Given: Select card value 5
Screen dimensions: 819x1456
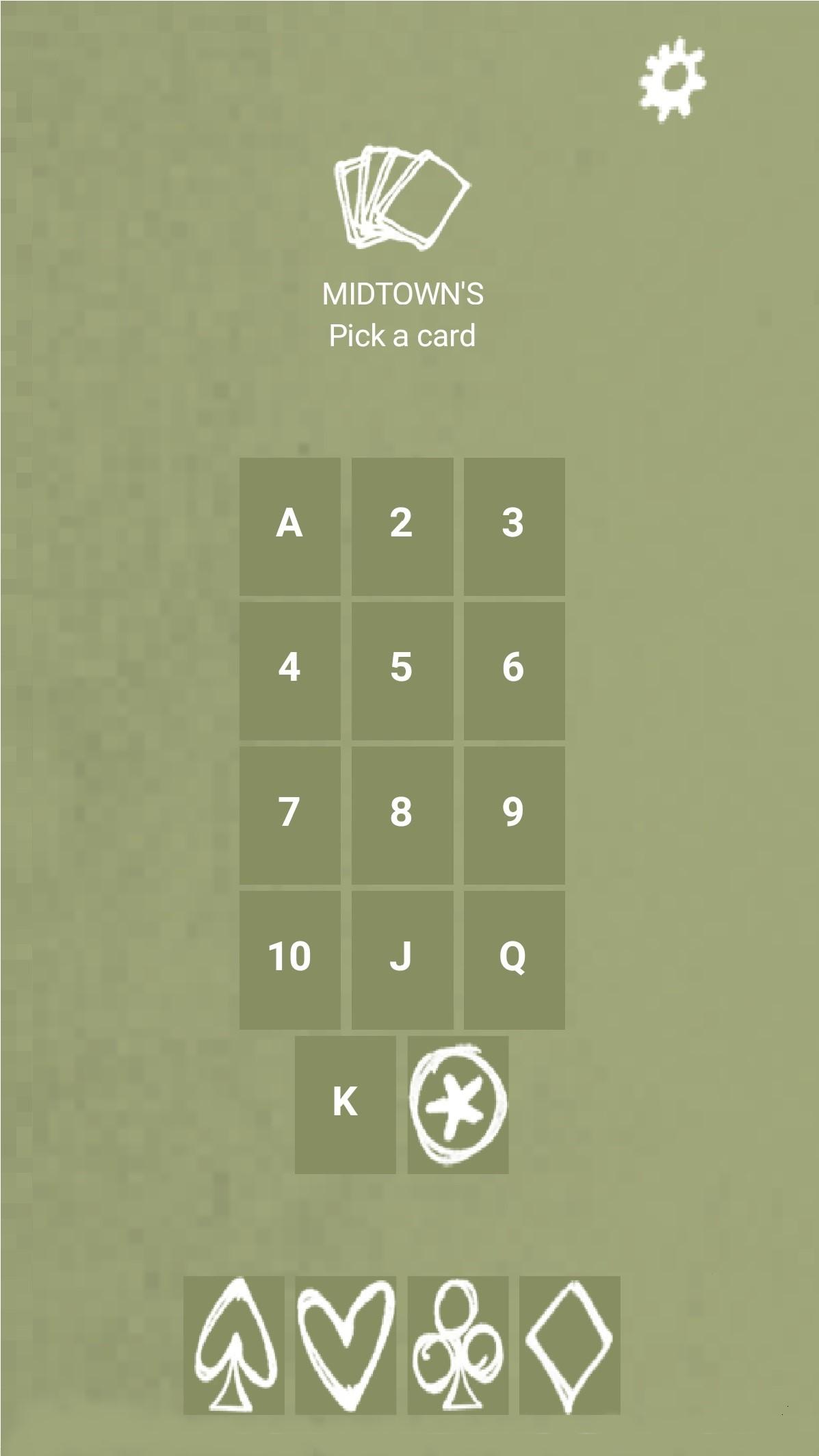Looking at the screenshot, I should [x=402, y=671].
